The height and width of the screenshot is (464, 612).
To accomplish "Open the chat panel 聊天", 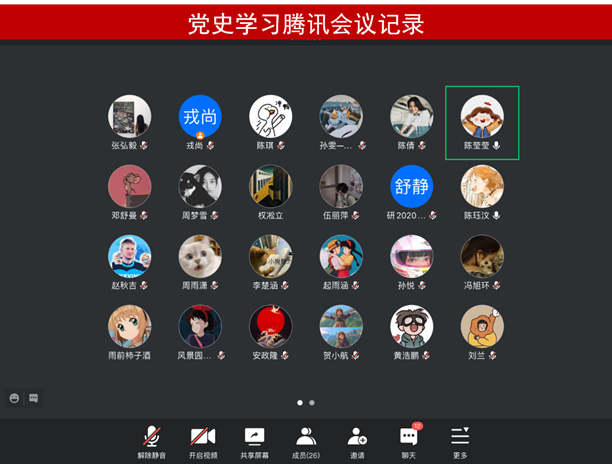I will coord(409,441).
